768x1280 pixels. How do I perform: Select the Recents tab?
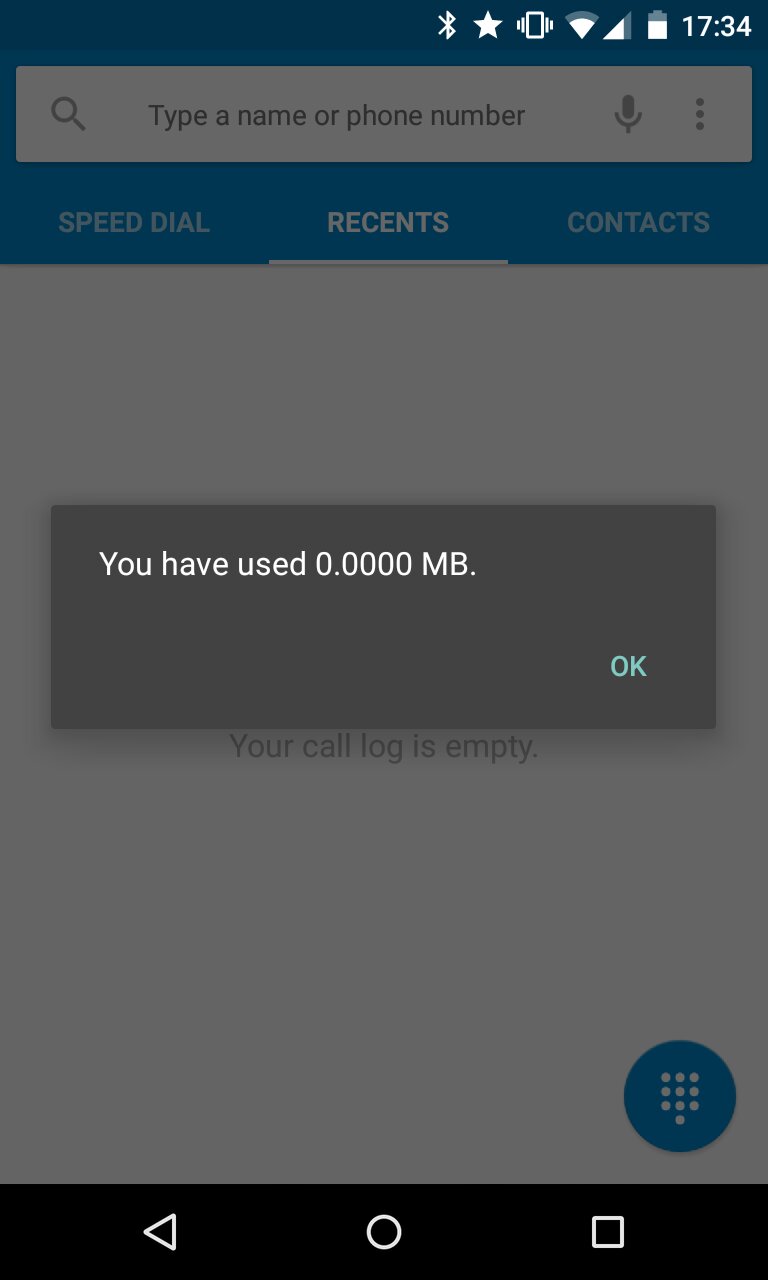(388, 222)
